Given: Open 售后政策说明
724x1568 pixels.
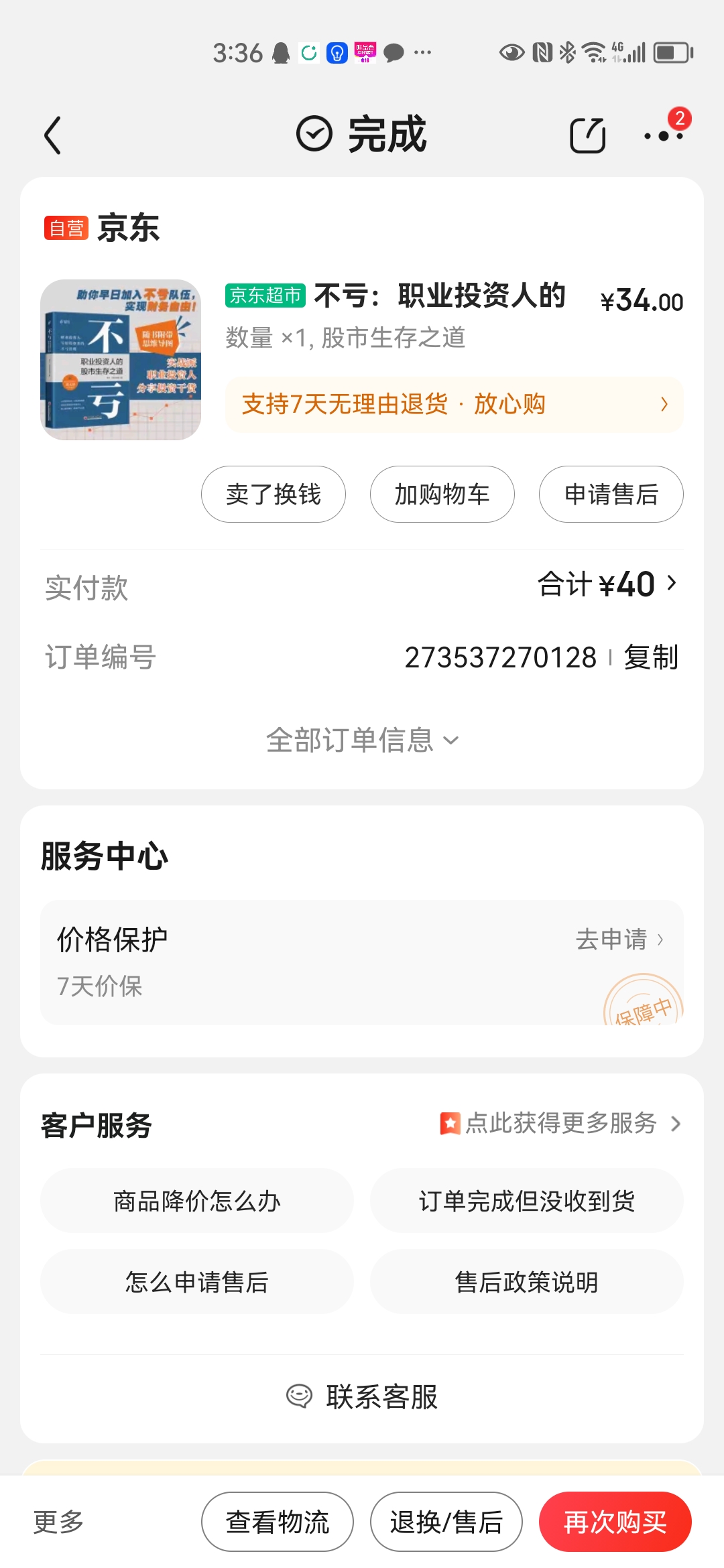Looking at the screenshot, I should click(x=527, y=1282).
